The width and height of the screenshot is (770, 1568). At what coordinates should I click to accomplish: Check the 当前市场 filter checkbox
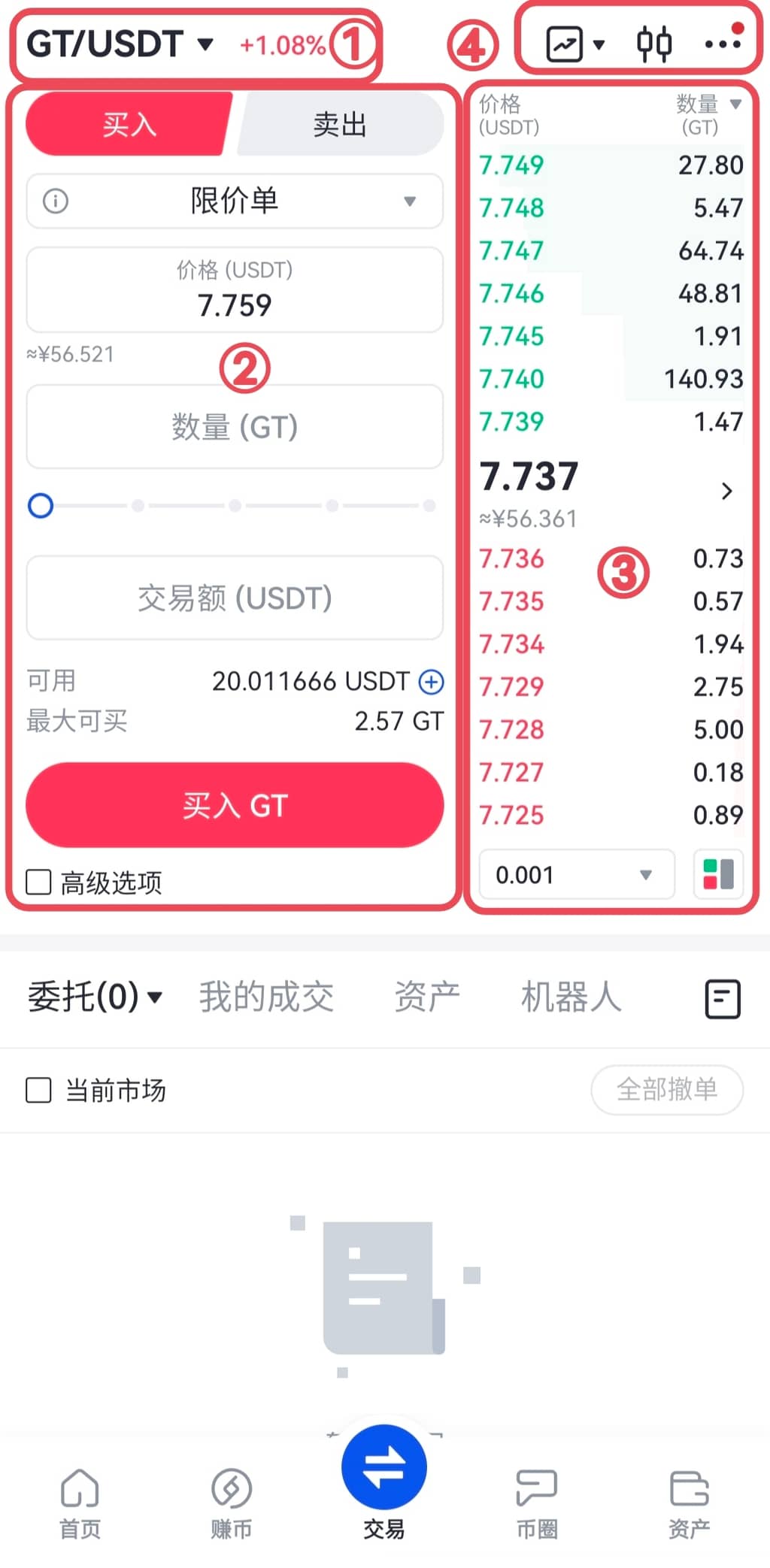[x=39, y=1090]
